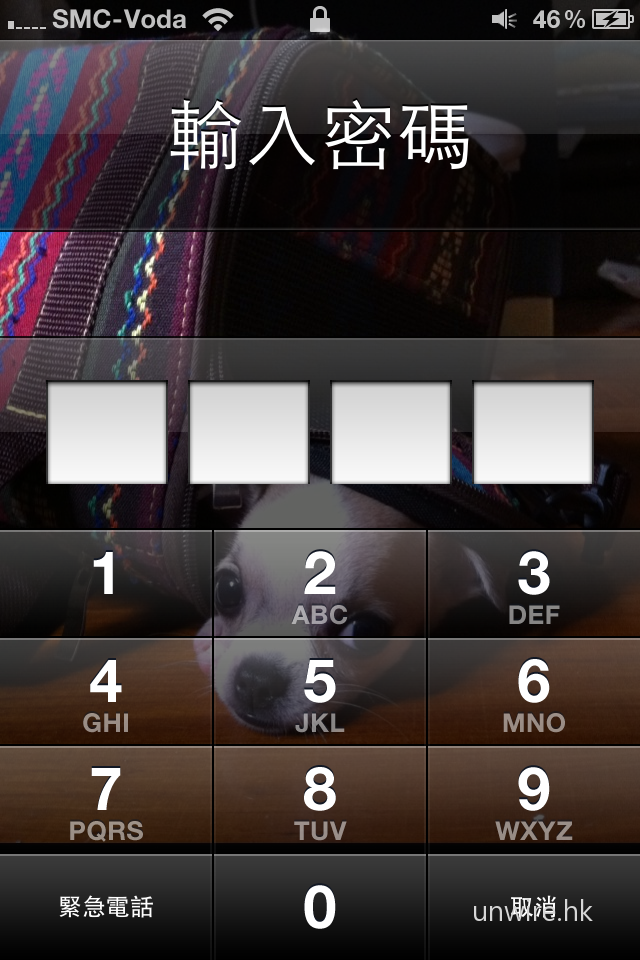
Task: Select the 9 WXYZ key
Action: click(534, 801)
